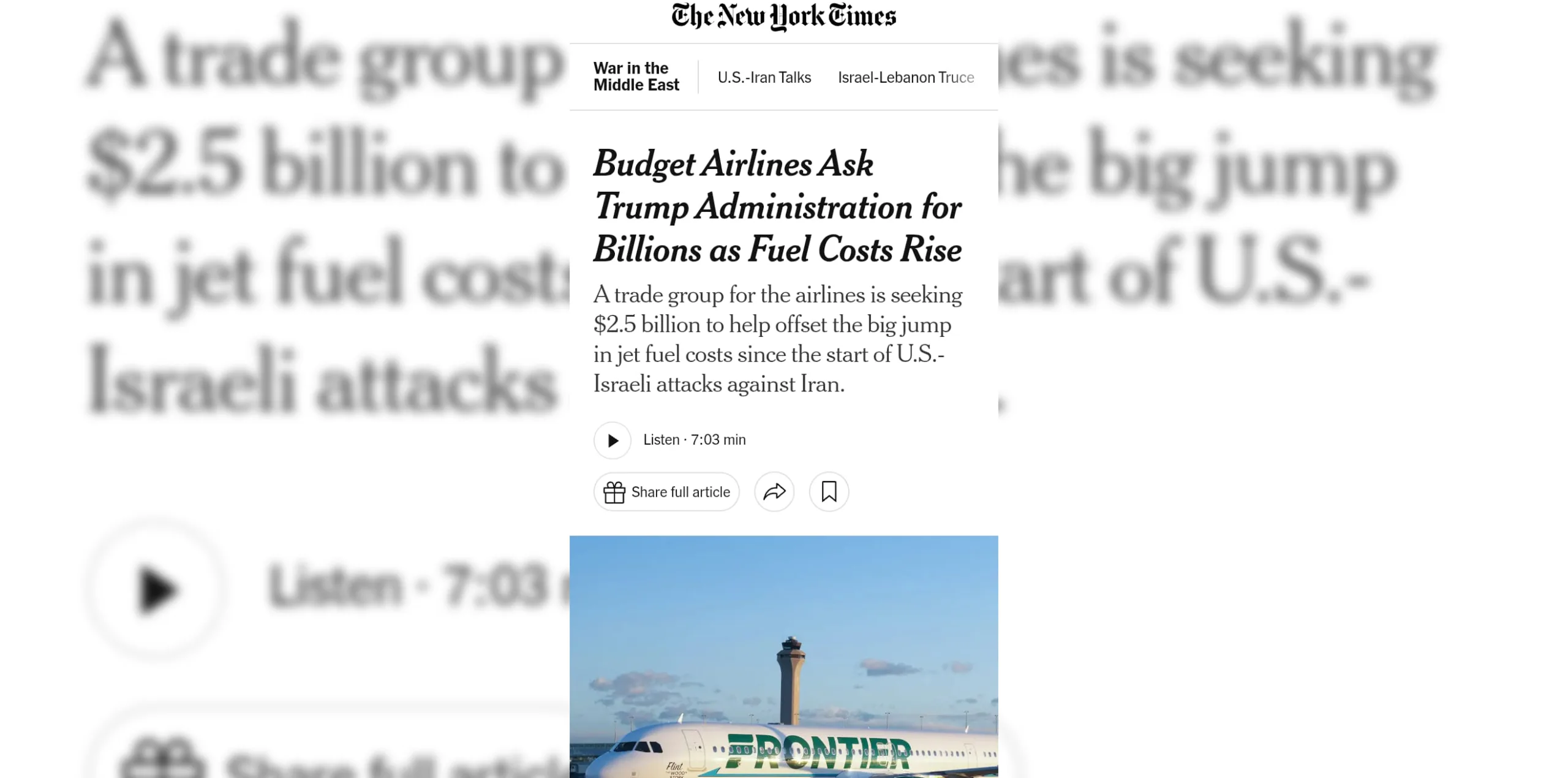Open the U.S.-Iran Talks link
The image size is (1568, 778).
[x=764, y=78]
